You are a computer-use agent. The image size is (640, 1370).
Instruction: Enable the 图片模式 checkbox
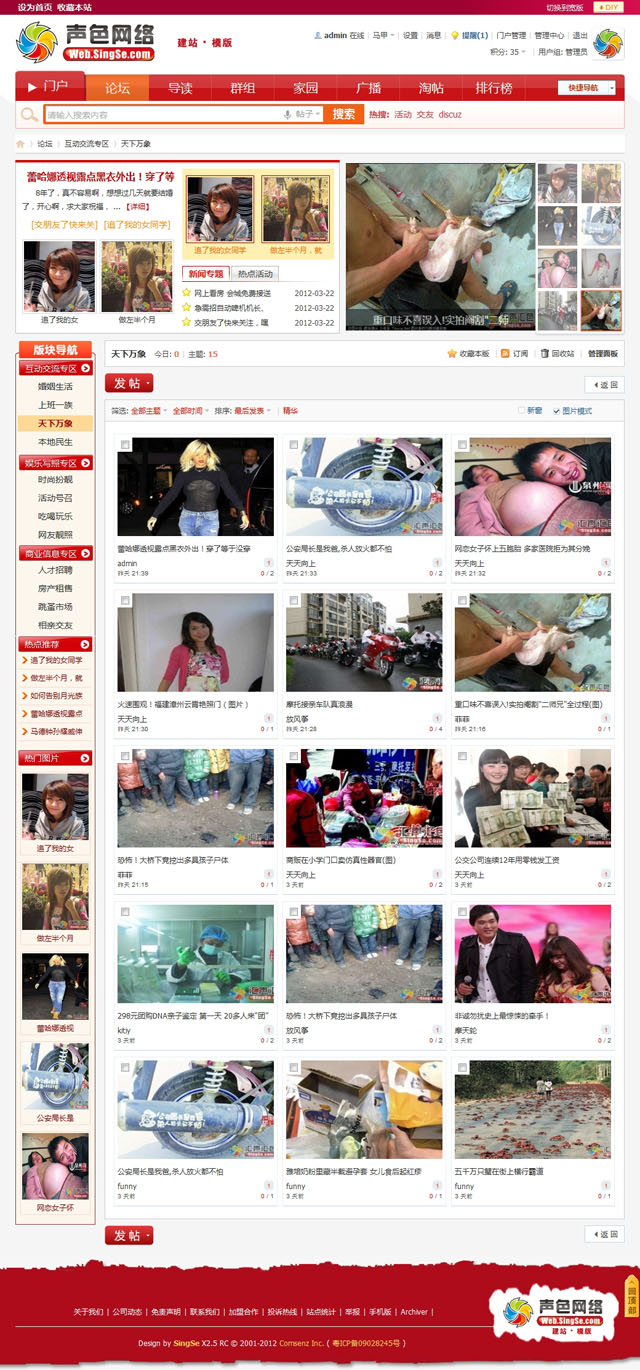pyautogui.click(x=557, y=411)
